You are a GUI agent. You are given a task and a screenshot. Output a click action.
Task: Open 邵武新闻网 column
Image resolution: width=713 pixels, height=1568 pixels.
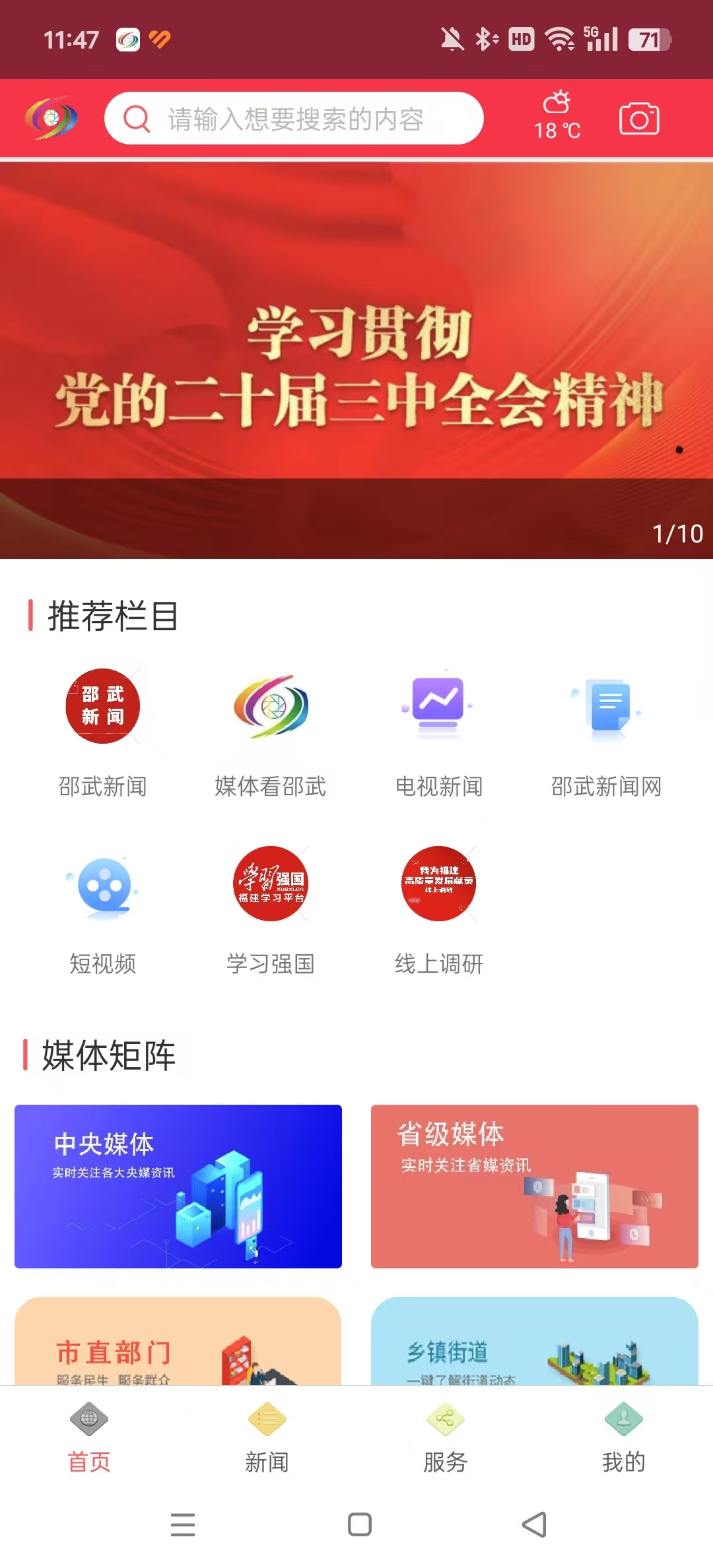click(x=607, y=734)
